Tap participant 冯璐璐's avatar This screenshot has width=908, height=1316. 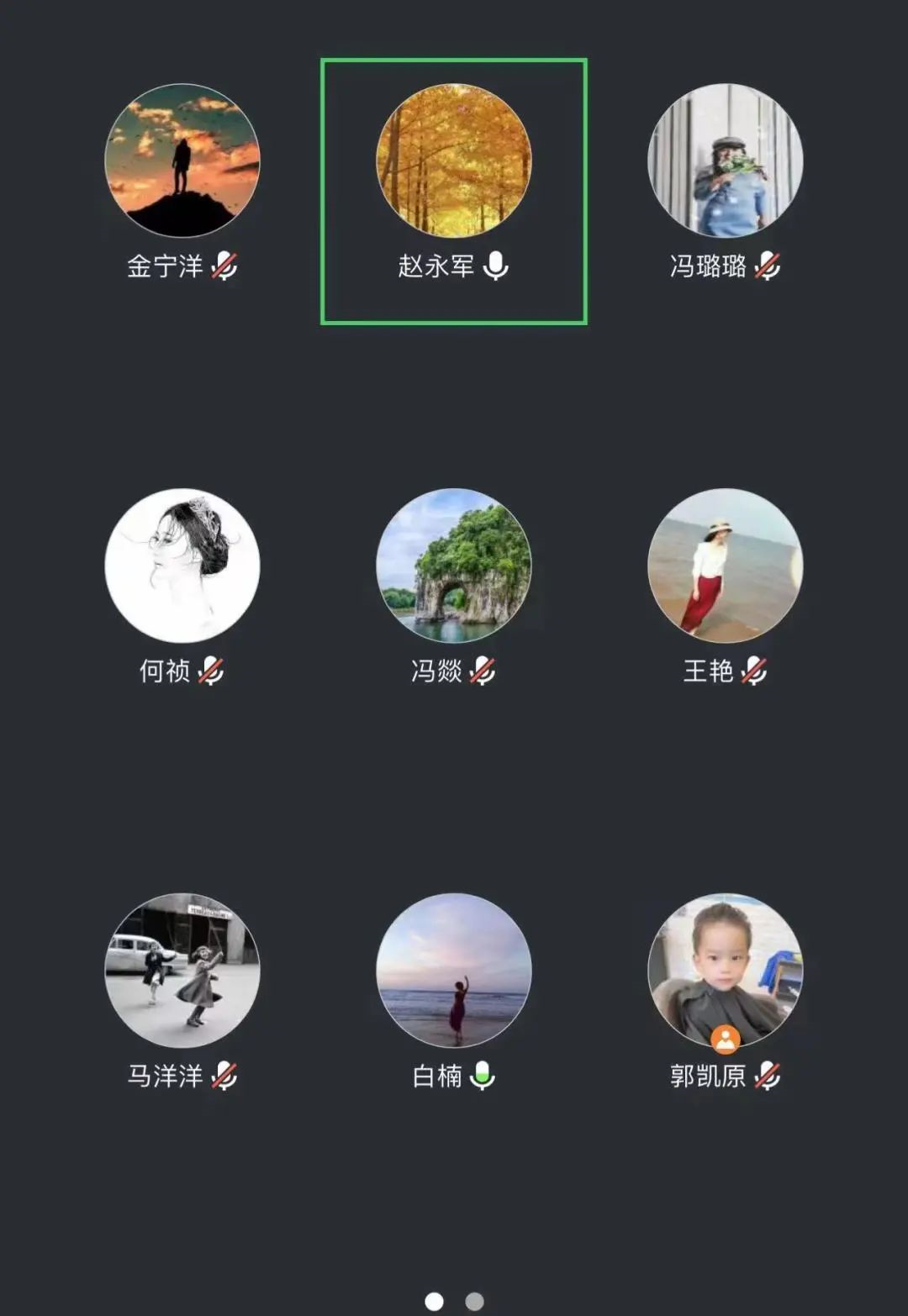tap(725, 161)
